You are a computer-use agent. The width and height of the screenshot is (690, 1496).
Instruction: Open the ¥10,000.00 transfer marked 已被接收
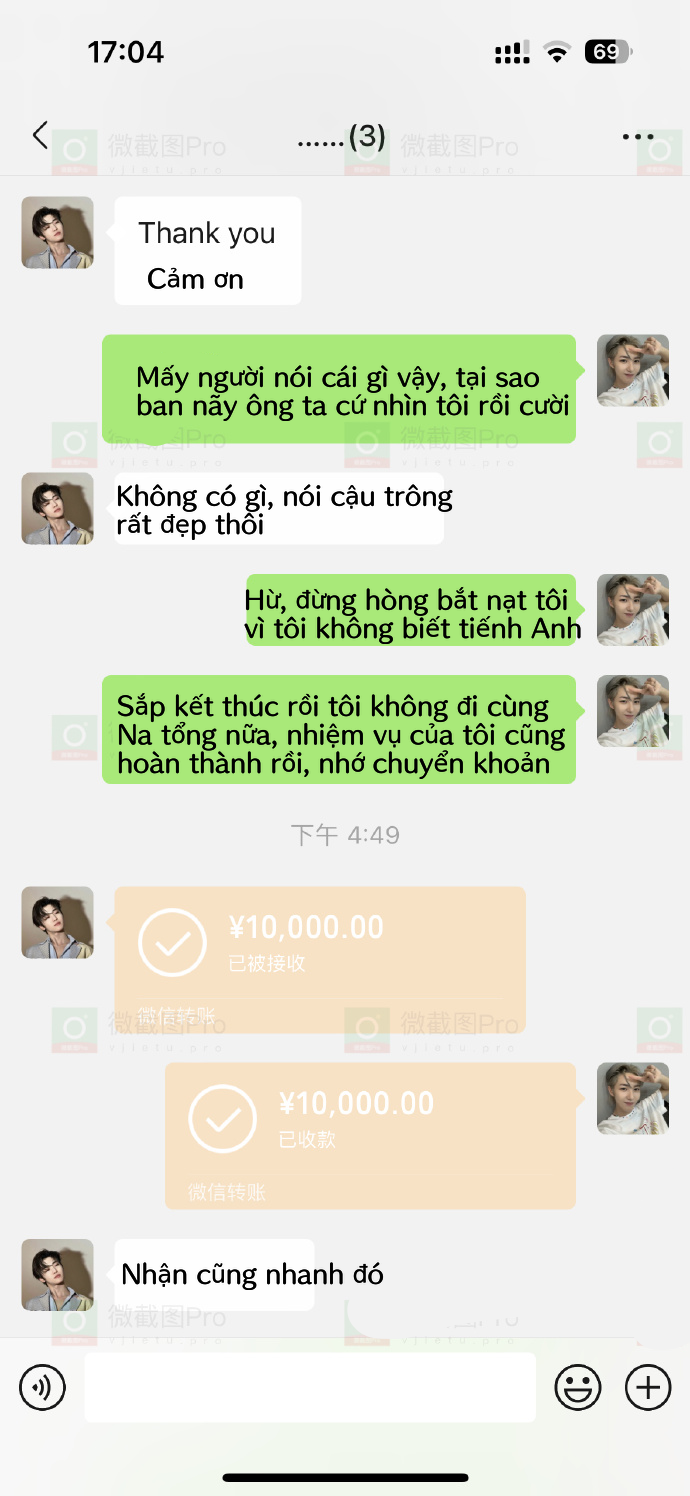pos(320,960)
